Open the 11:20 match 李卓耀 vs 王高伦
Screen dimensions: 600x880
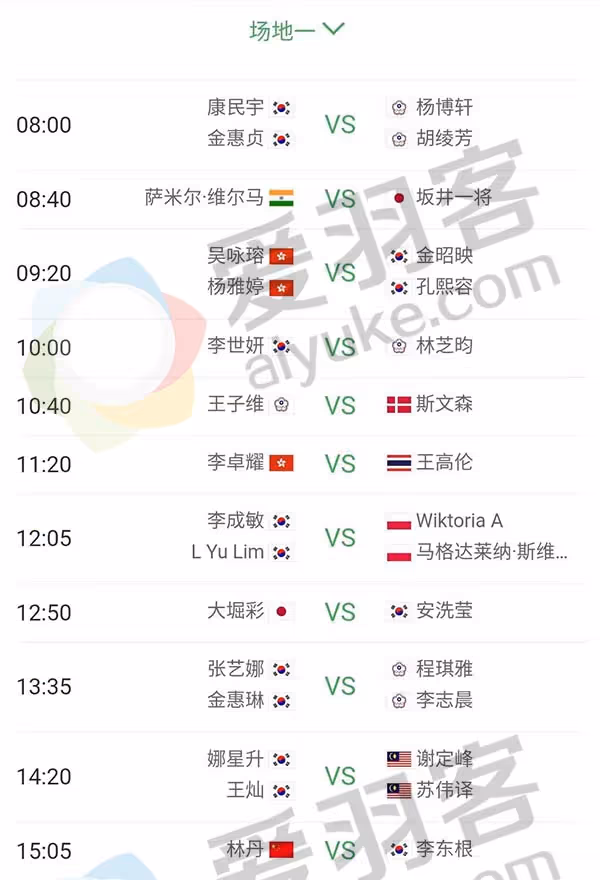(339, 463)
